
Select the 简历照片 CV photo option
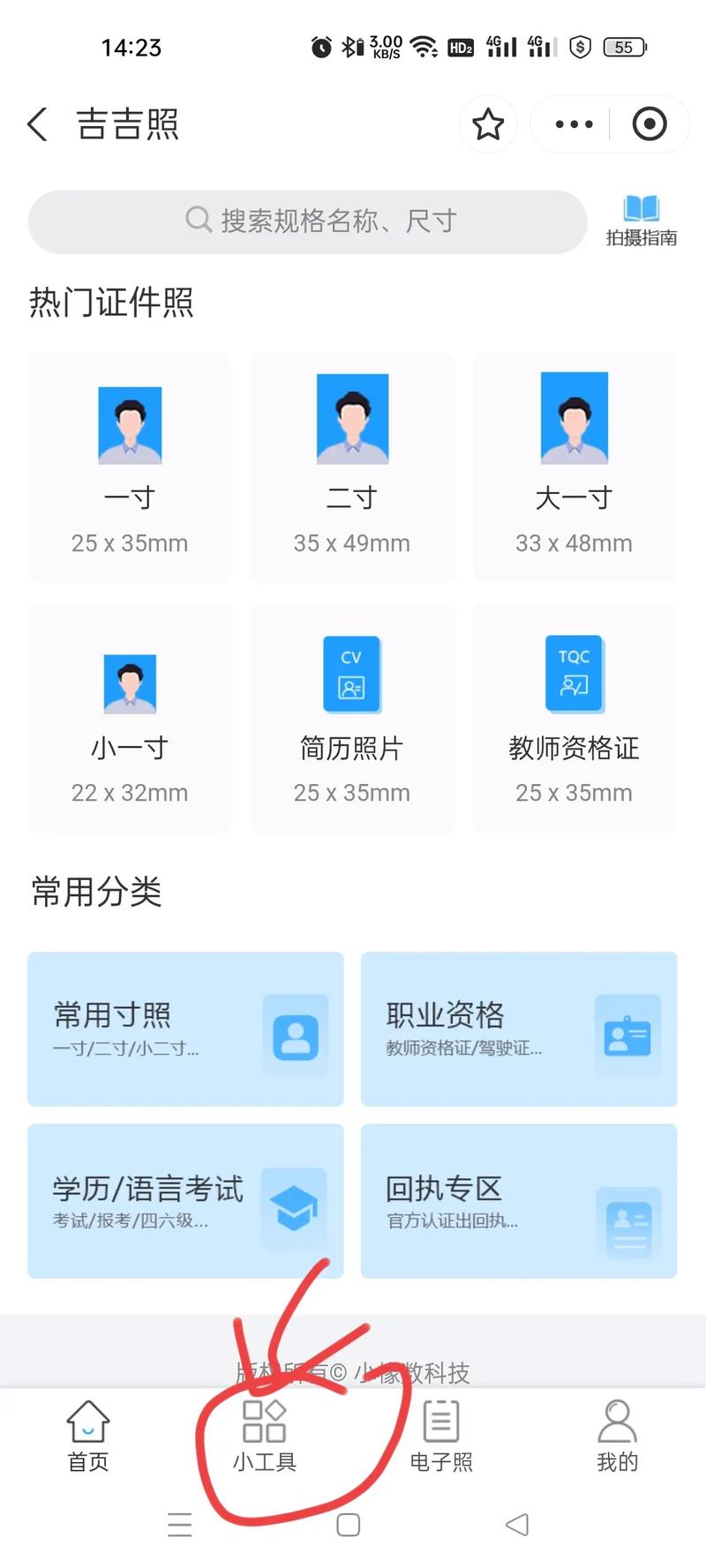(351, 716)
